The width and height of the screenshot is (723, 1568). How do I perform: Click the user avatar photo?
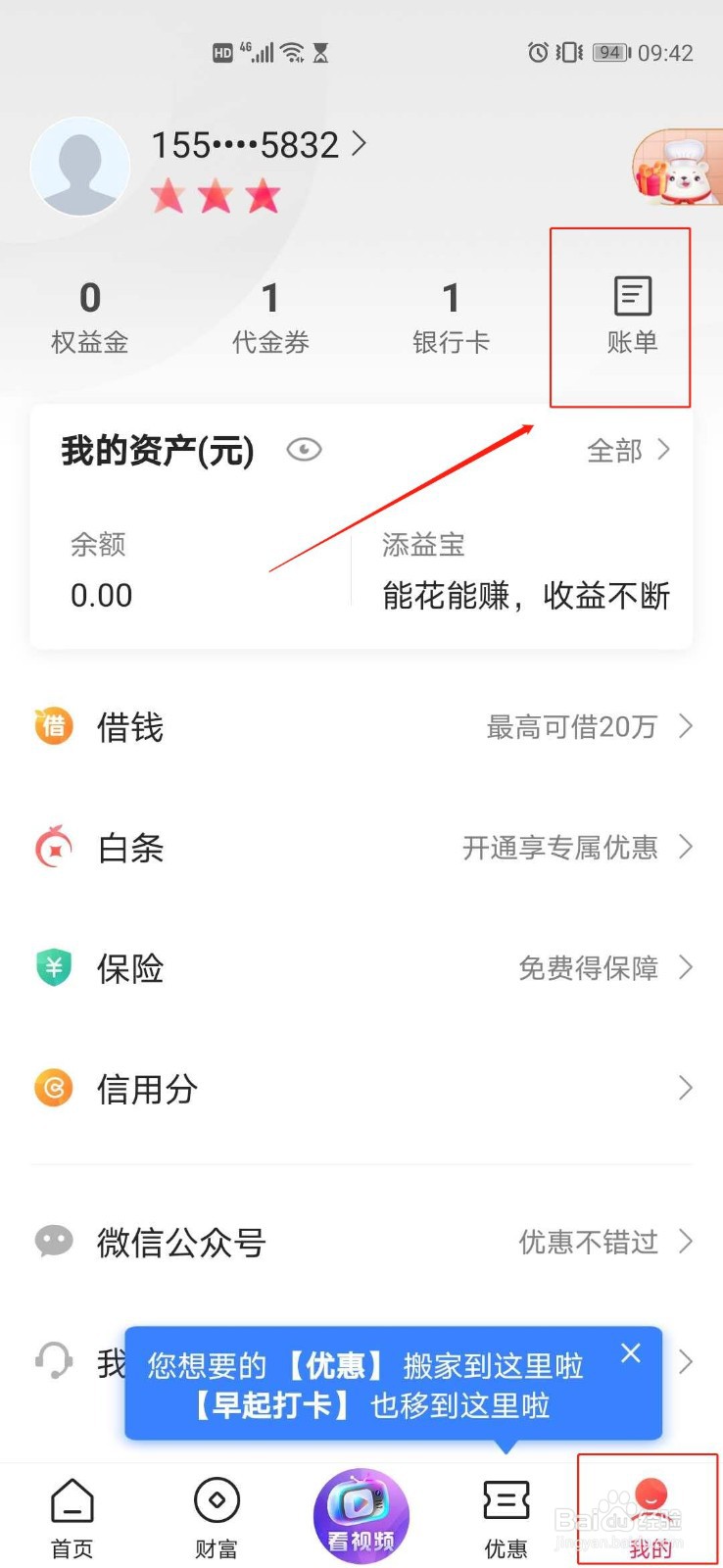tap(80, 167)
